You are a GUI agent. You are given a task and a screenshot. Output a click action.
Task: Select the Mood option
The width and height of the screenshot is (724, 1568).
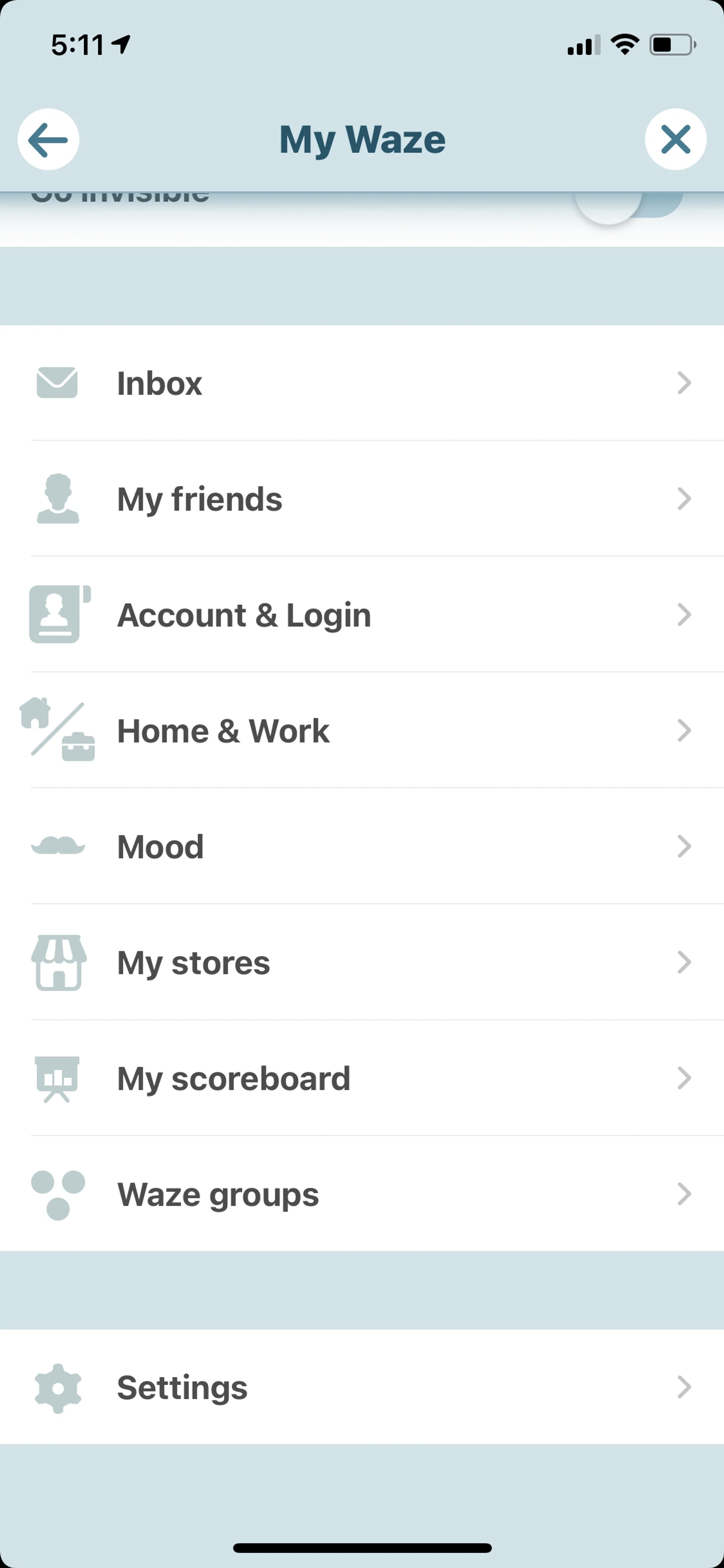click(x=362, y=846)
